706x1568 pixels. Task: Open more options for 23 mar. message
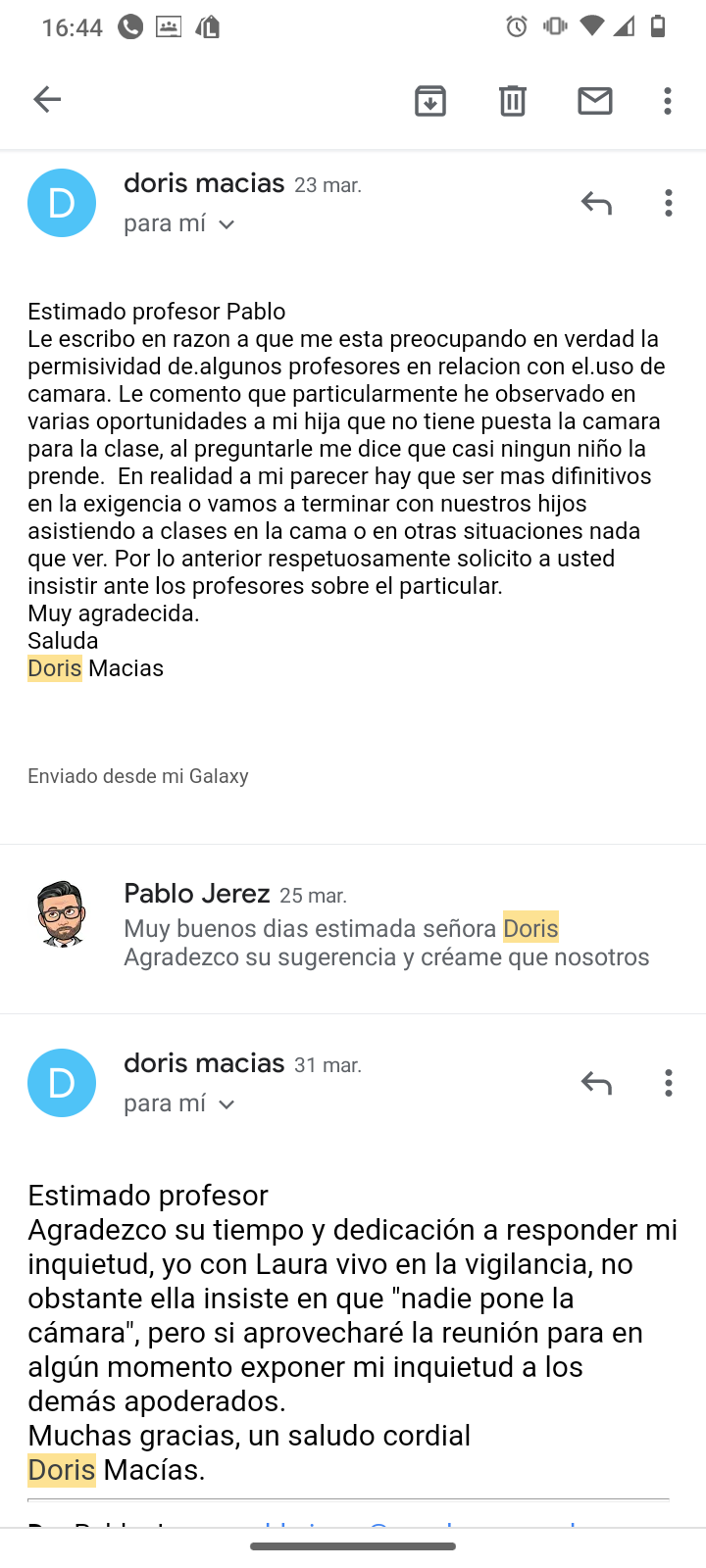pyautogui.click(x=669, y=203)
